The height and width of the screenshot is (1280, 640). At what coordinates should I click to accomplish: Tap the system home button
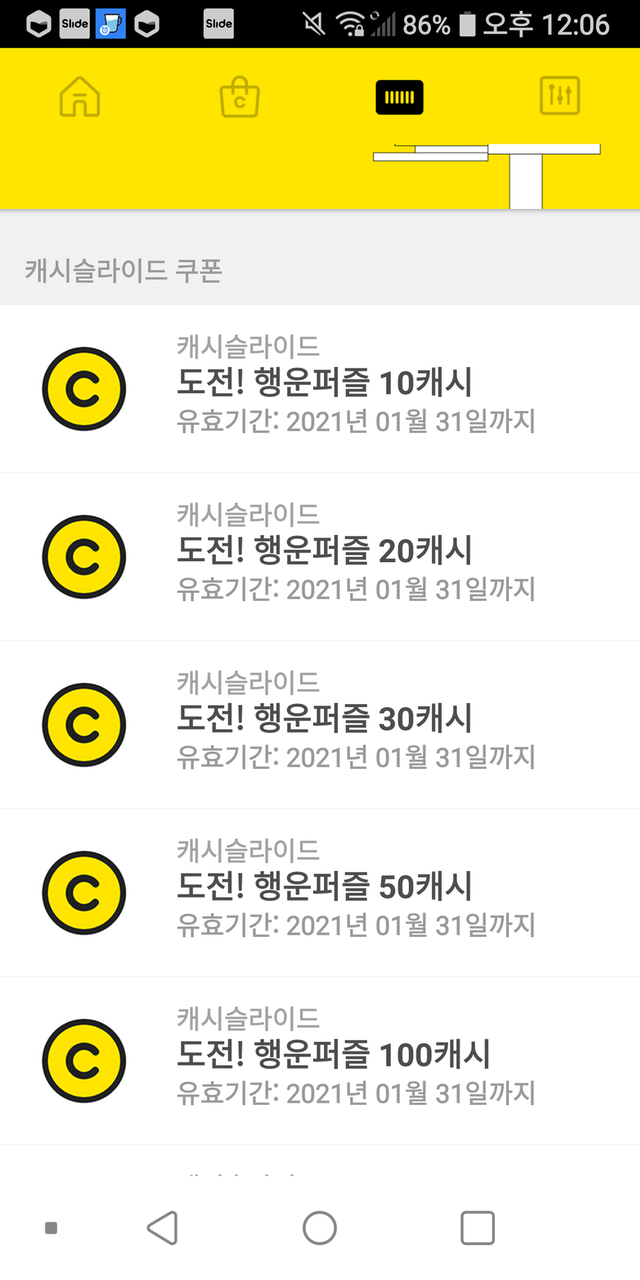(x=320, y=1227)
